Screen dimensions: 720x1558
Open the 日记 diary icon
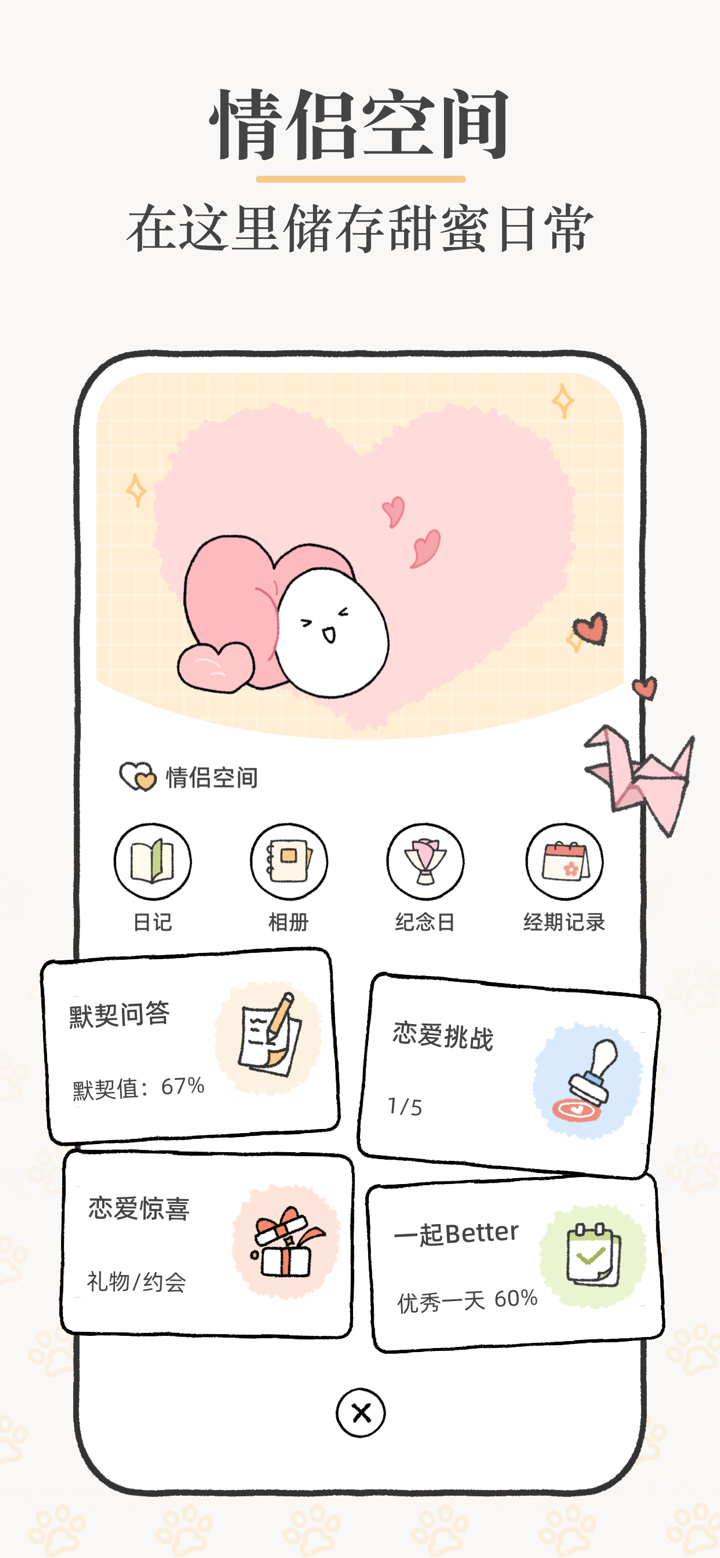152,861
